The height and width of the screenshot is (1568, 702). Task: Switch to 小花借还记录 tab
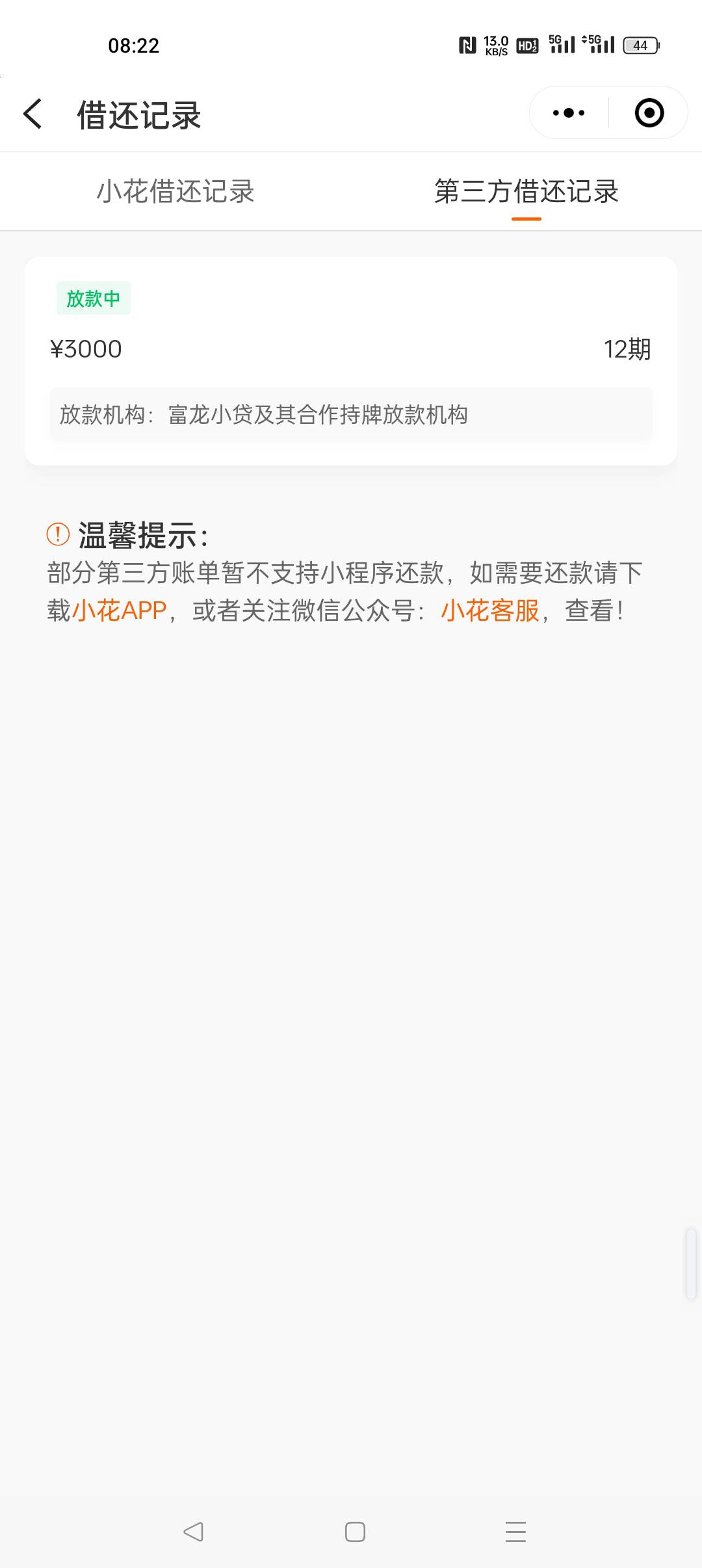click(175, 191)
